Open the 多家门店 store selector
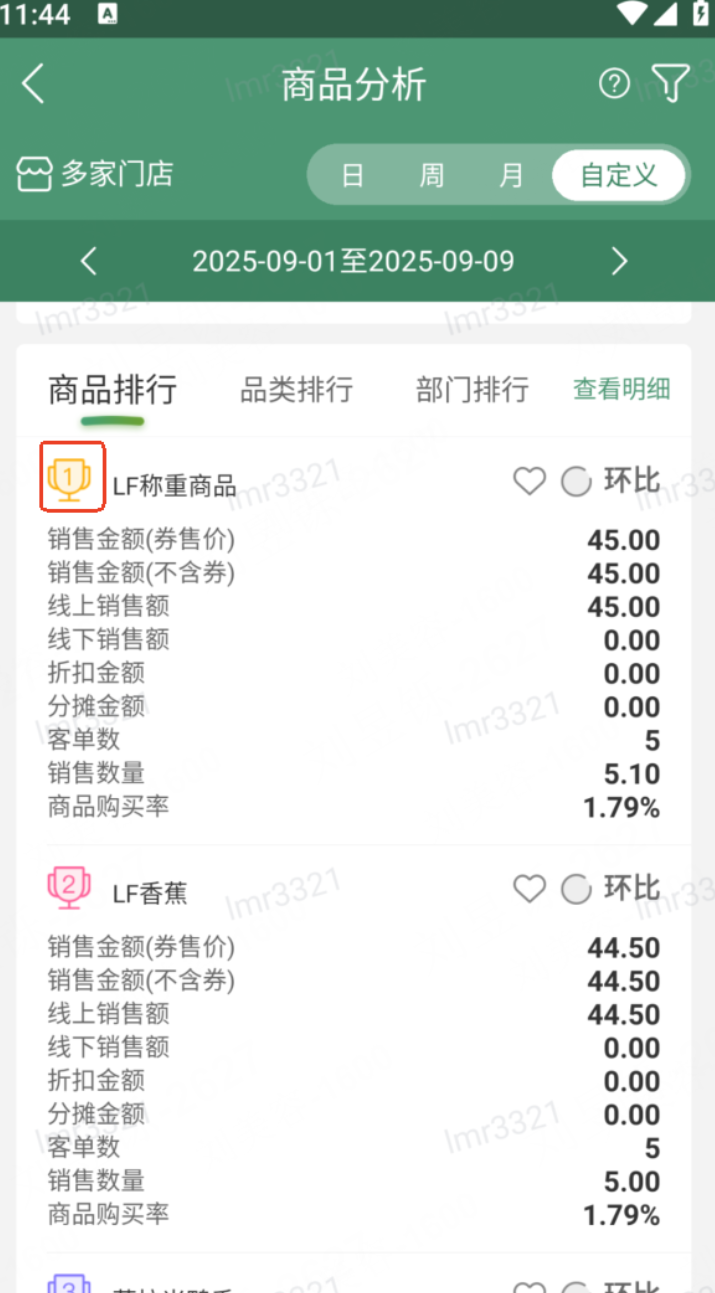This screenshot has width=715, height=1293. coord(96,174)
